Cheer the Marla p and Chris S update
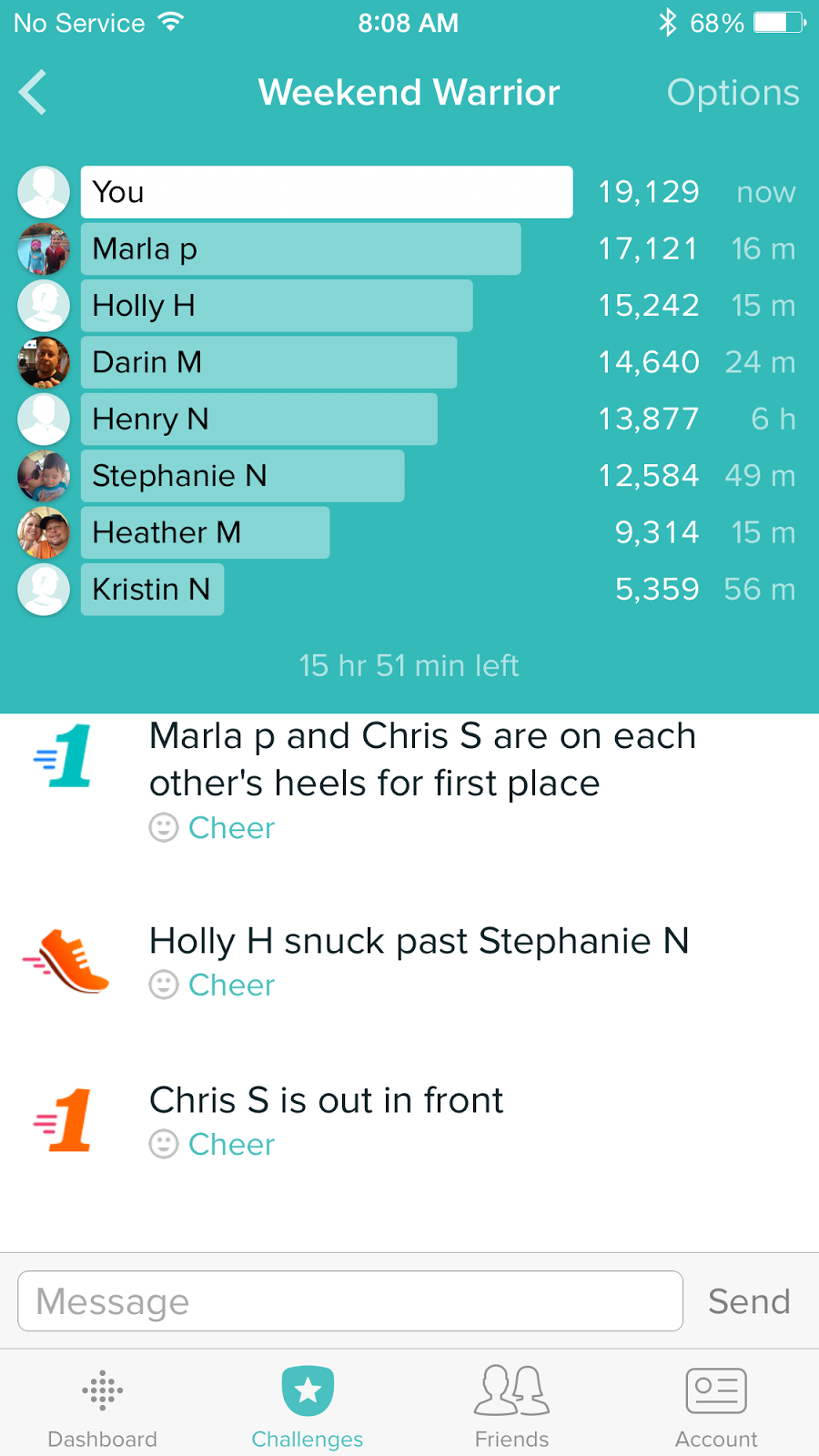819x1456 pixels. (213, 828)
